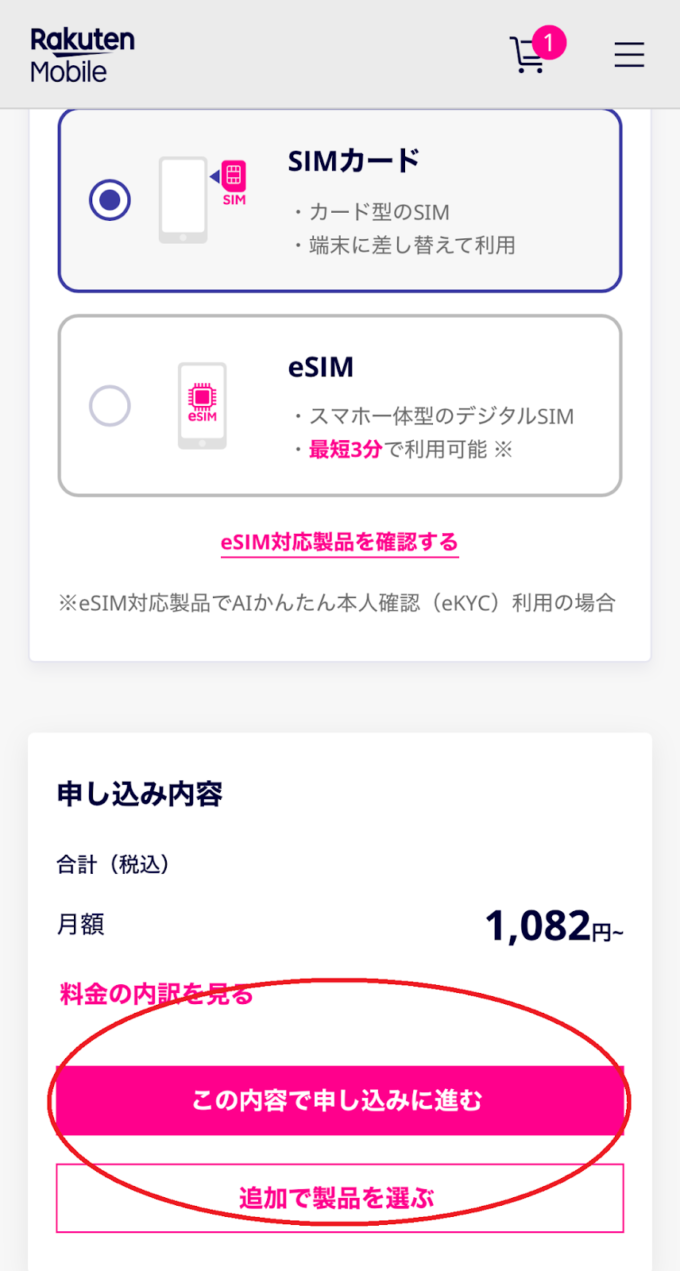This screenshot has width=680, height=1271.
Task: Open eSIM対応製品を確認する link
Action: click(339, 542)
